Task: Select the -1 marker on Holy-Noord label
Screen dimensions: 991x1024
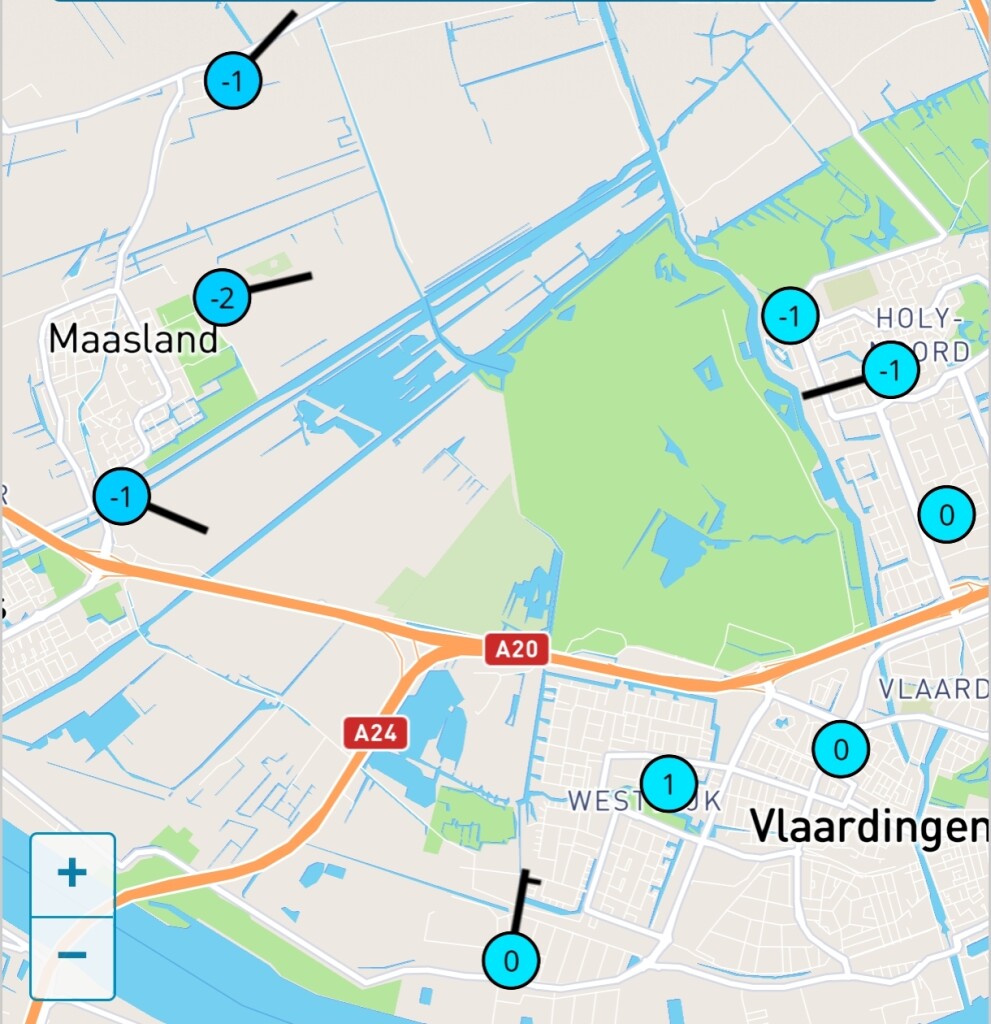Action: 890,370
